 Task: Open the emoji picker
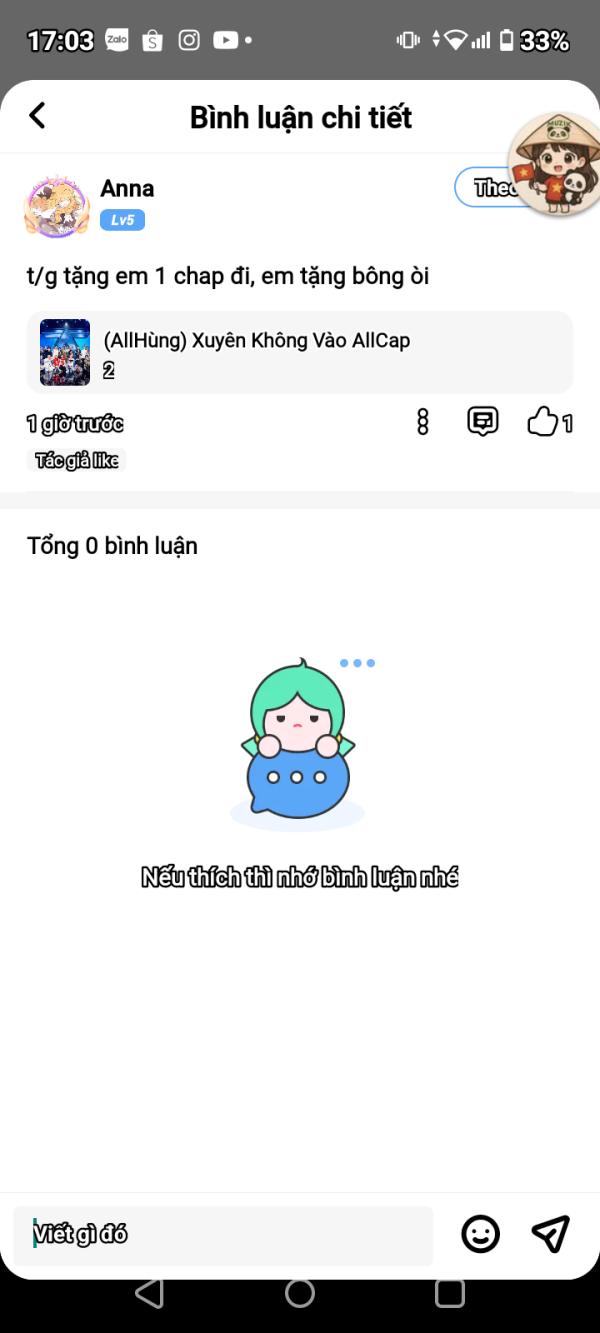click(481, 1234)
